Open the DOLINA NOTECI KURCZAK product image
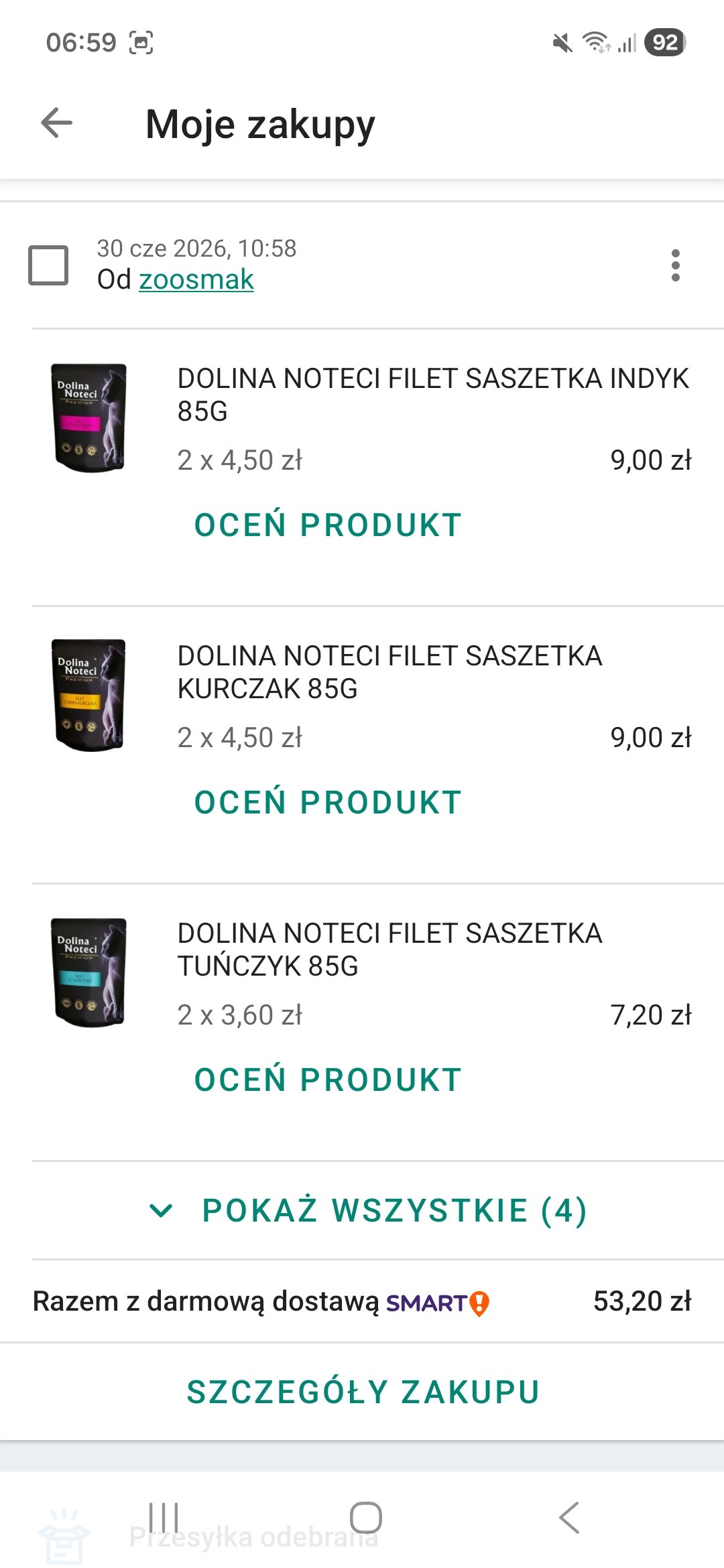This screenshot has height=1568, width=724. (89, 695)
